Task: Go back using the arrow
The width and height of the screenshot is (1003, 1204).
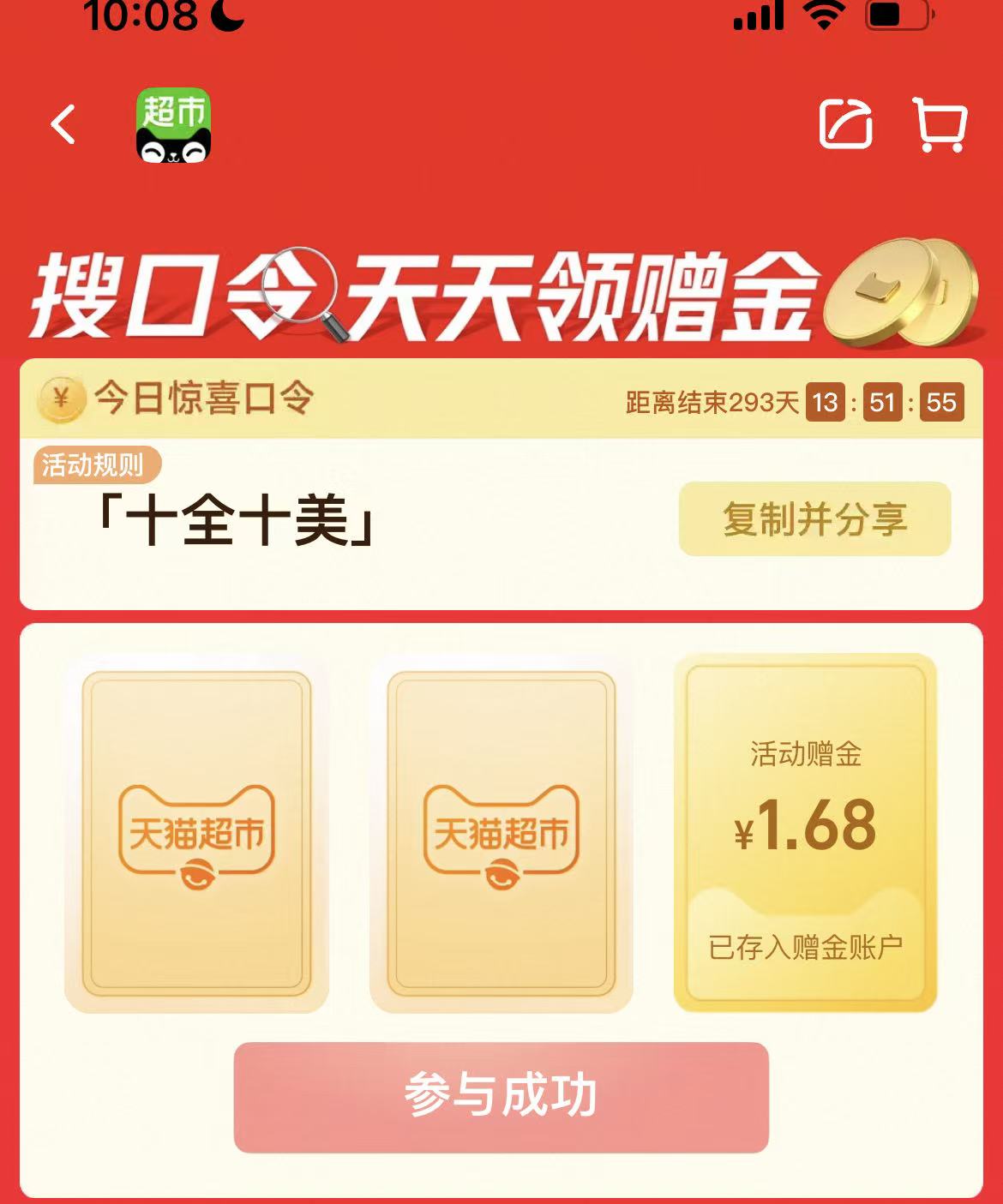Action: [x=63, y=125]
